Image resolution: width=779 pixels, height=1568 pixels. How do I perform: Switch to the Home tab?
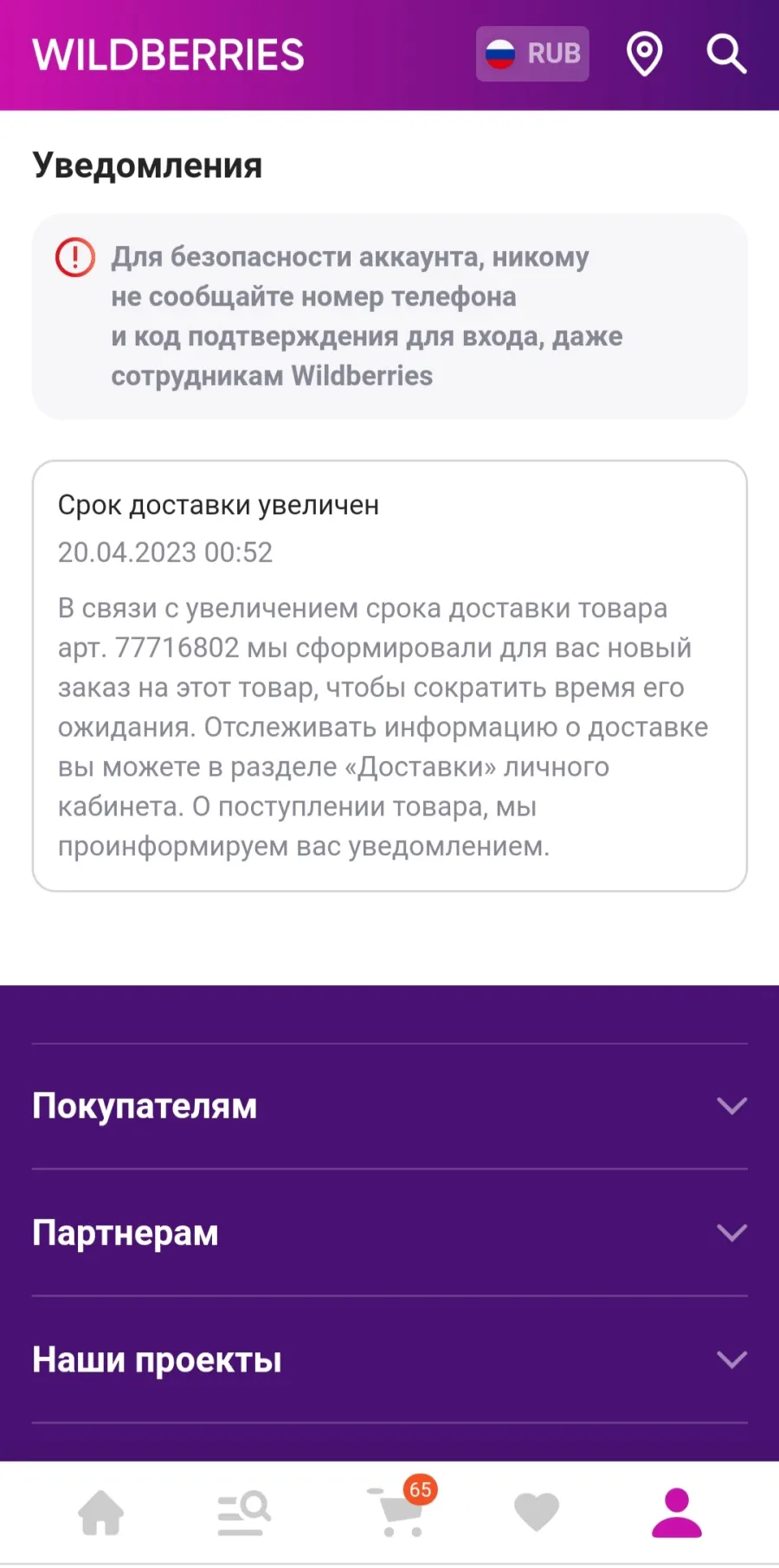tap(101, 1513)
